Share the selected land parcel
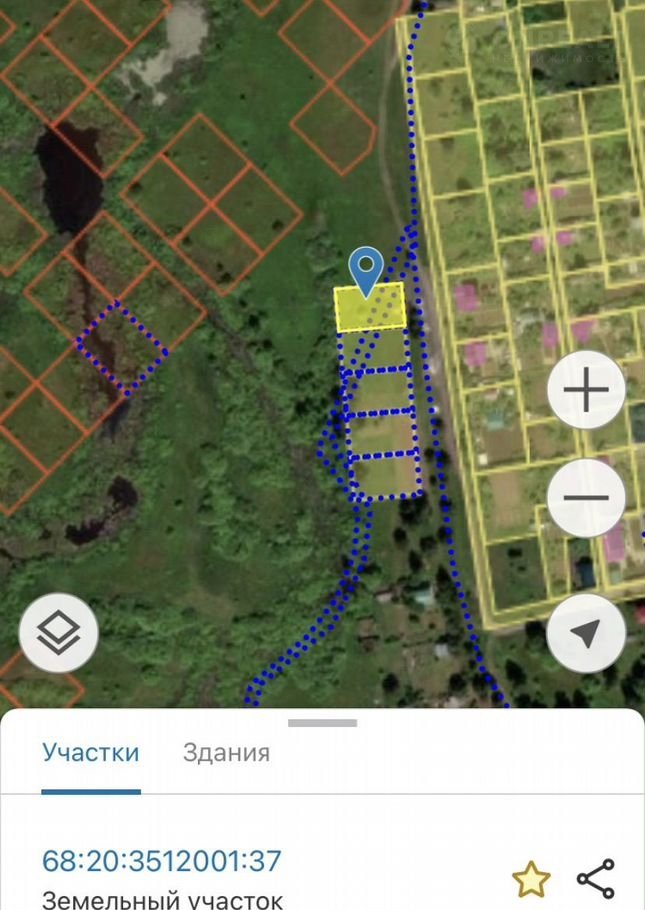645x910 pixels. coord(596,878)
